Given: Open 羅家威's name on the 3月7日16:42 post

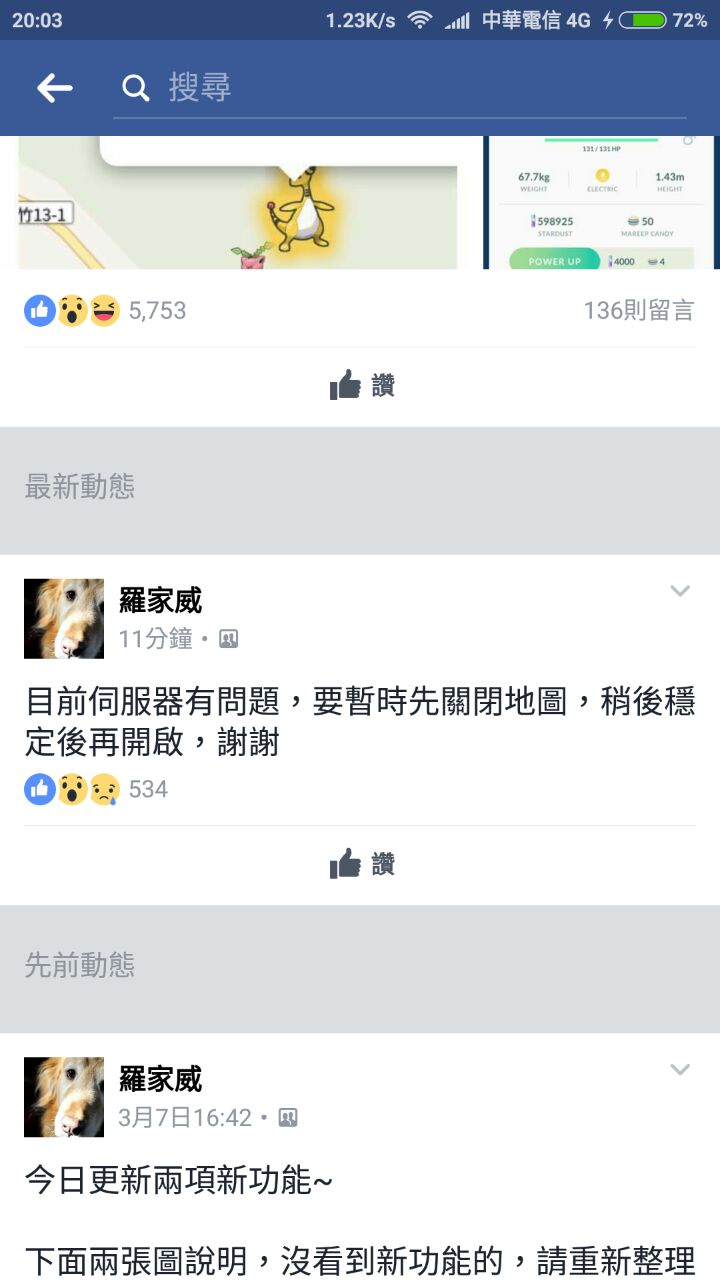Looking at the screenshot, I should tap(160, 1079).
